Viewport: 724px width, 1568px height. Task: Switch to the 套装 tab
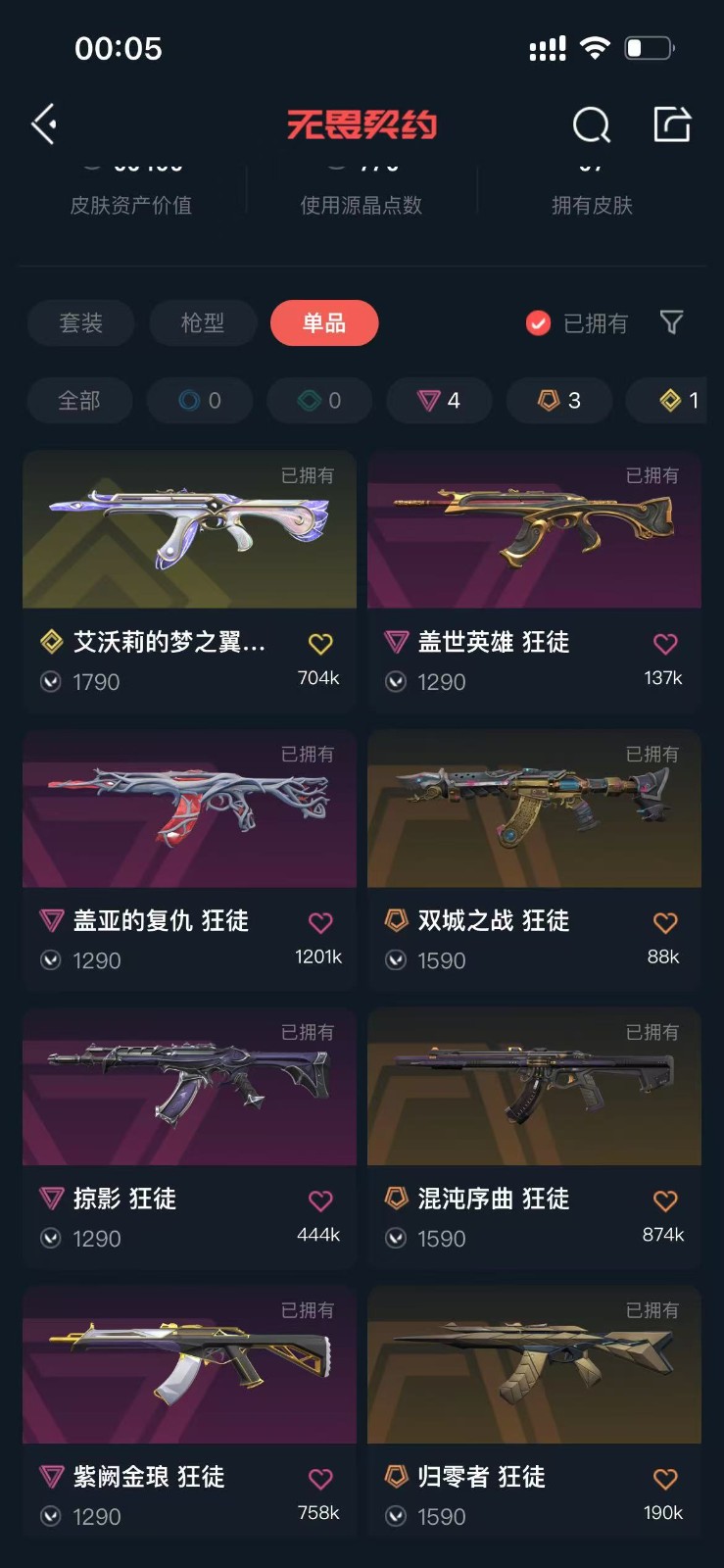tap(81, 322)
